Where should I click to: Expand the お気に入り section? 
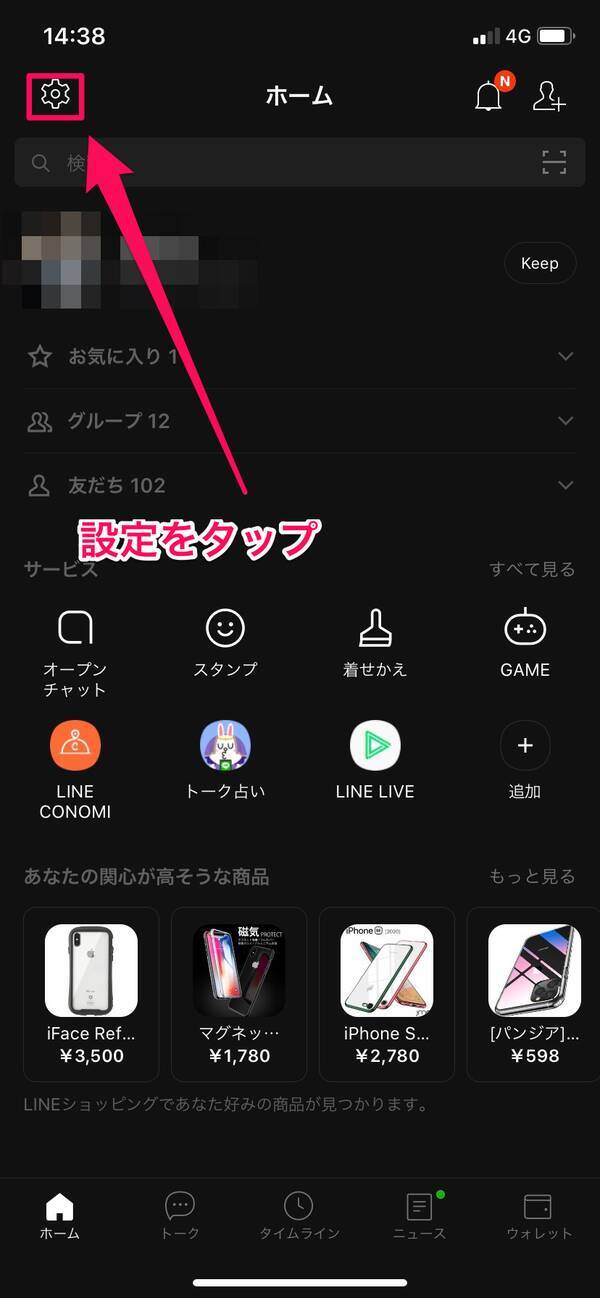tap(565, 356)
